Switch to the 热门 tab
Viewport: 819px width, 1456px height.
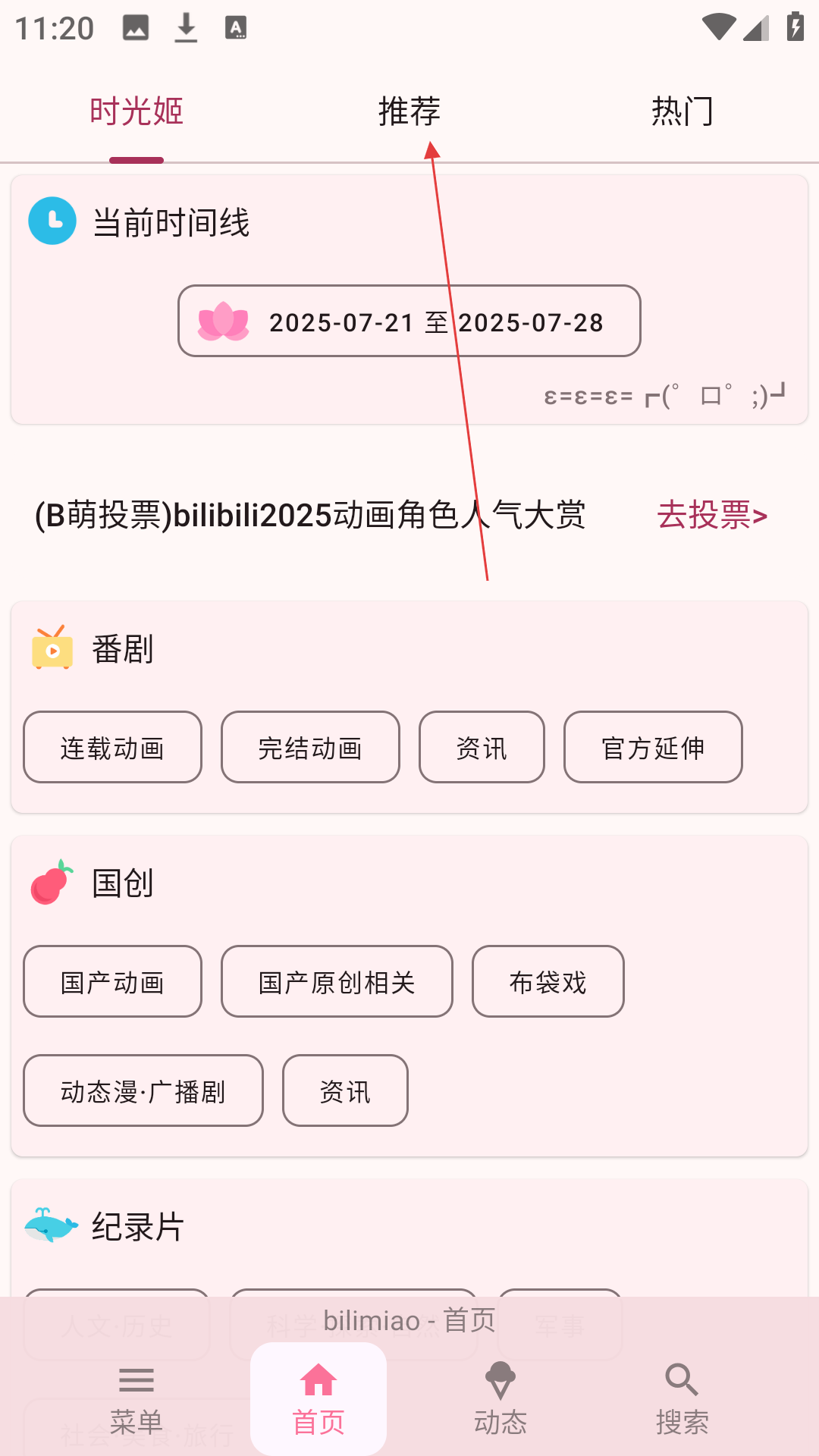click(682, 112)
